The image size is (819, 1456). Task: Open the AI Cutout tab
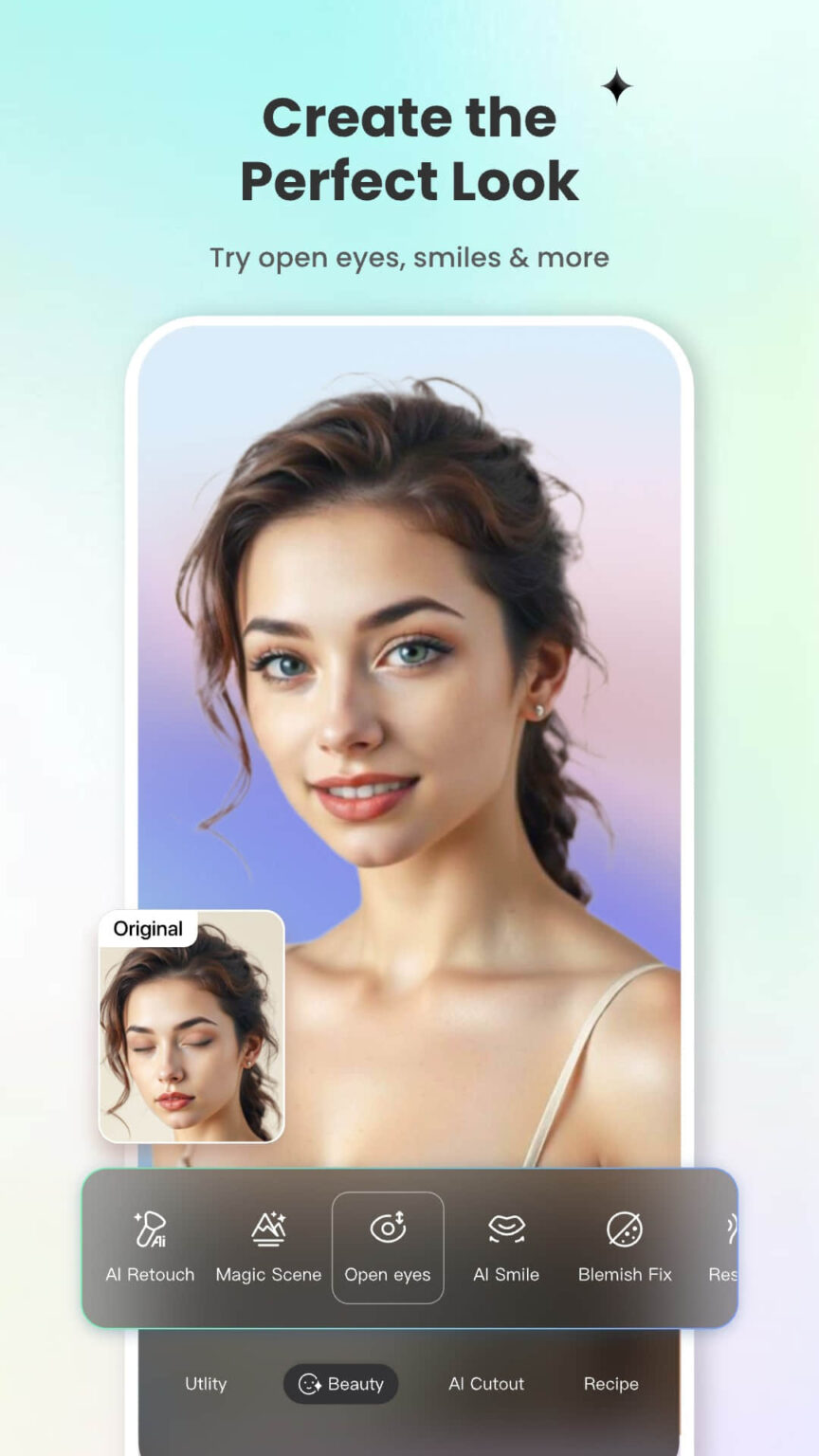(486, 1384)
